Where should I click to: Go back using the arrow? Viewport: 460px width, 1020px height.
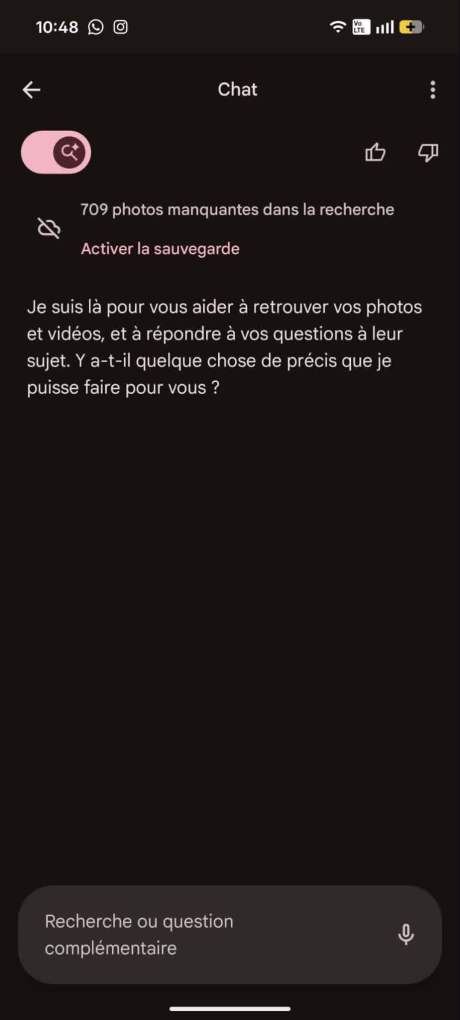[31, 90]
